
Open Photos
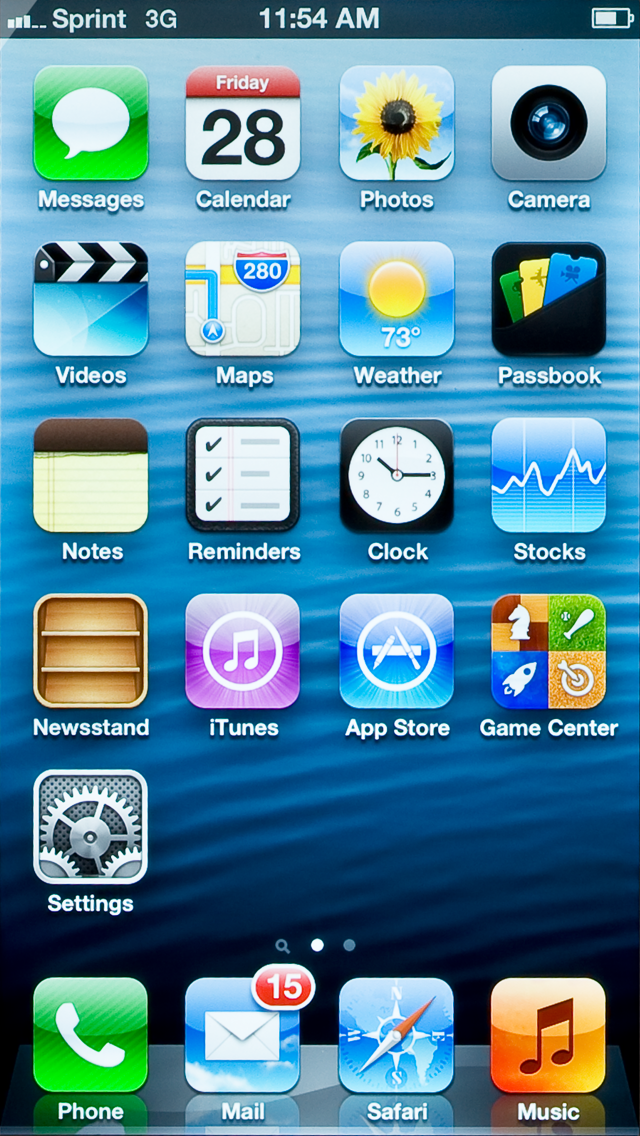396,123
